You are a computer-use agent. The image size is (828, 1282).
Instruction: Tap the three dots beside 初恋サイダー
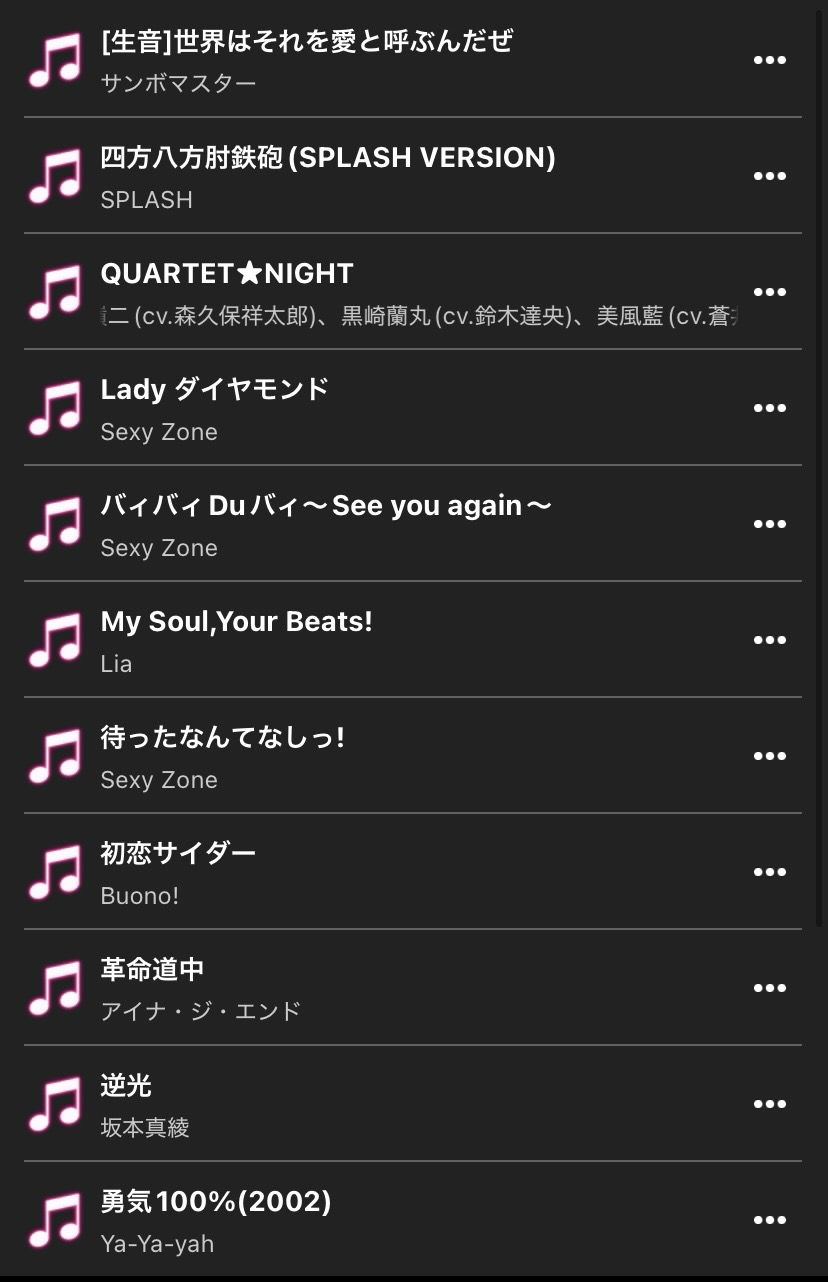[x=769, y=872]
